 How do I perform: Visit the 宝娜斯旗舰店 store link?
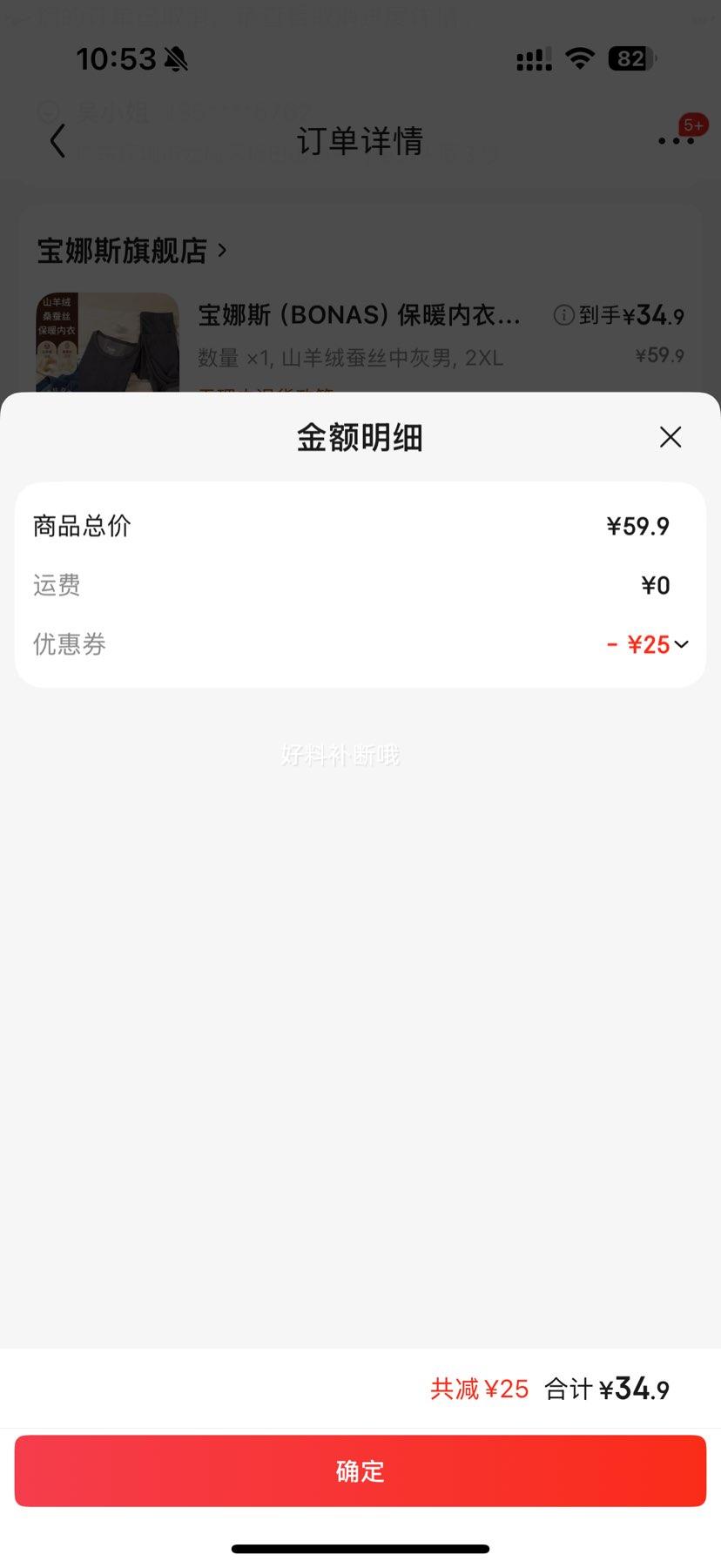pos(122,251)
